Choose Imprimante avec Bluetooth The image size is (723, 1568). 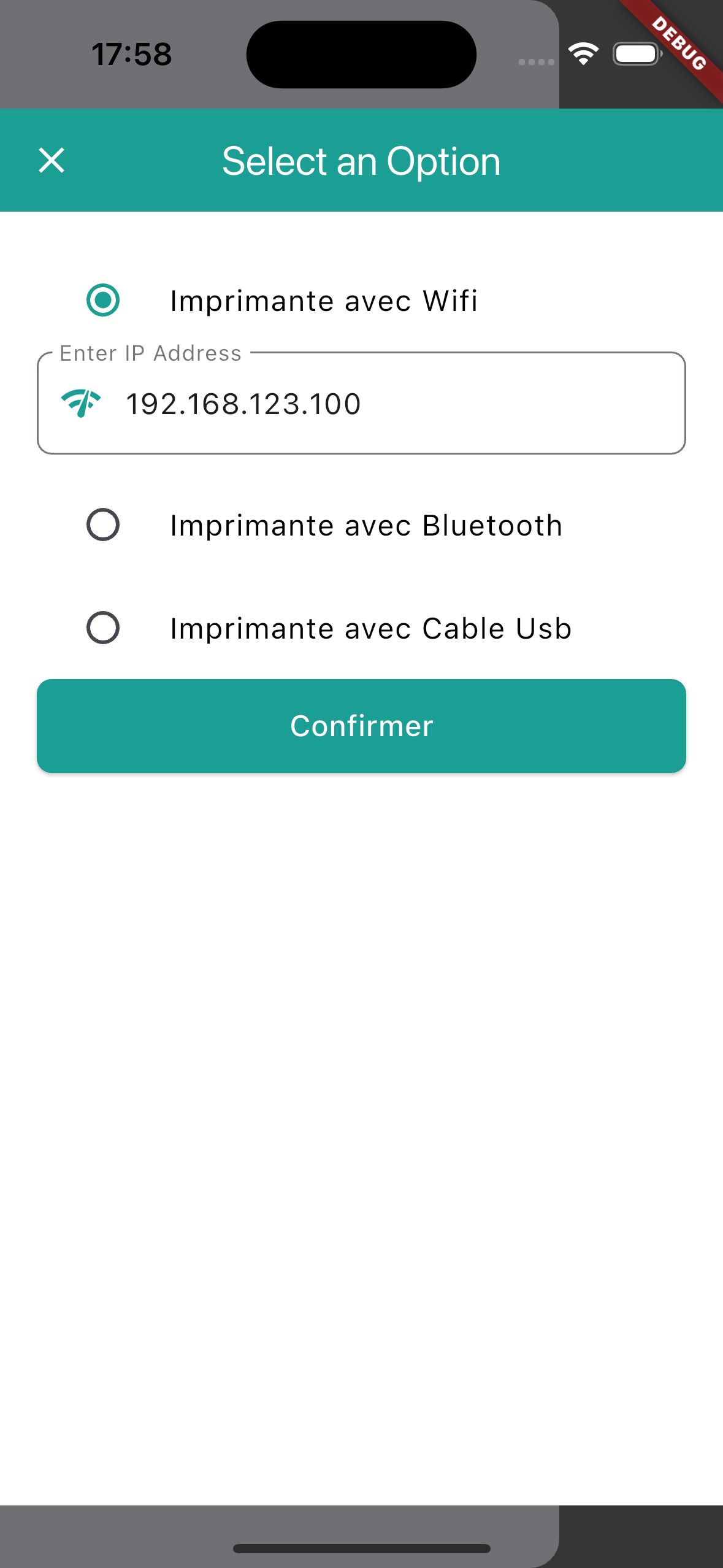pyautogui.click(x=103, y=525)
